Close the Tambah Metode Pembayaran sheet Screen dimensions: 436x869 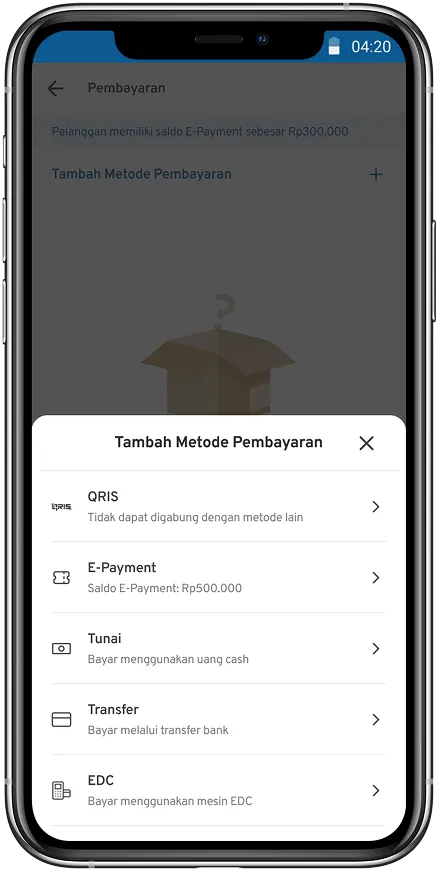(x=366, y=443)
